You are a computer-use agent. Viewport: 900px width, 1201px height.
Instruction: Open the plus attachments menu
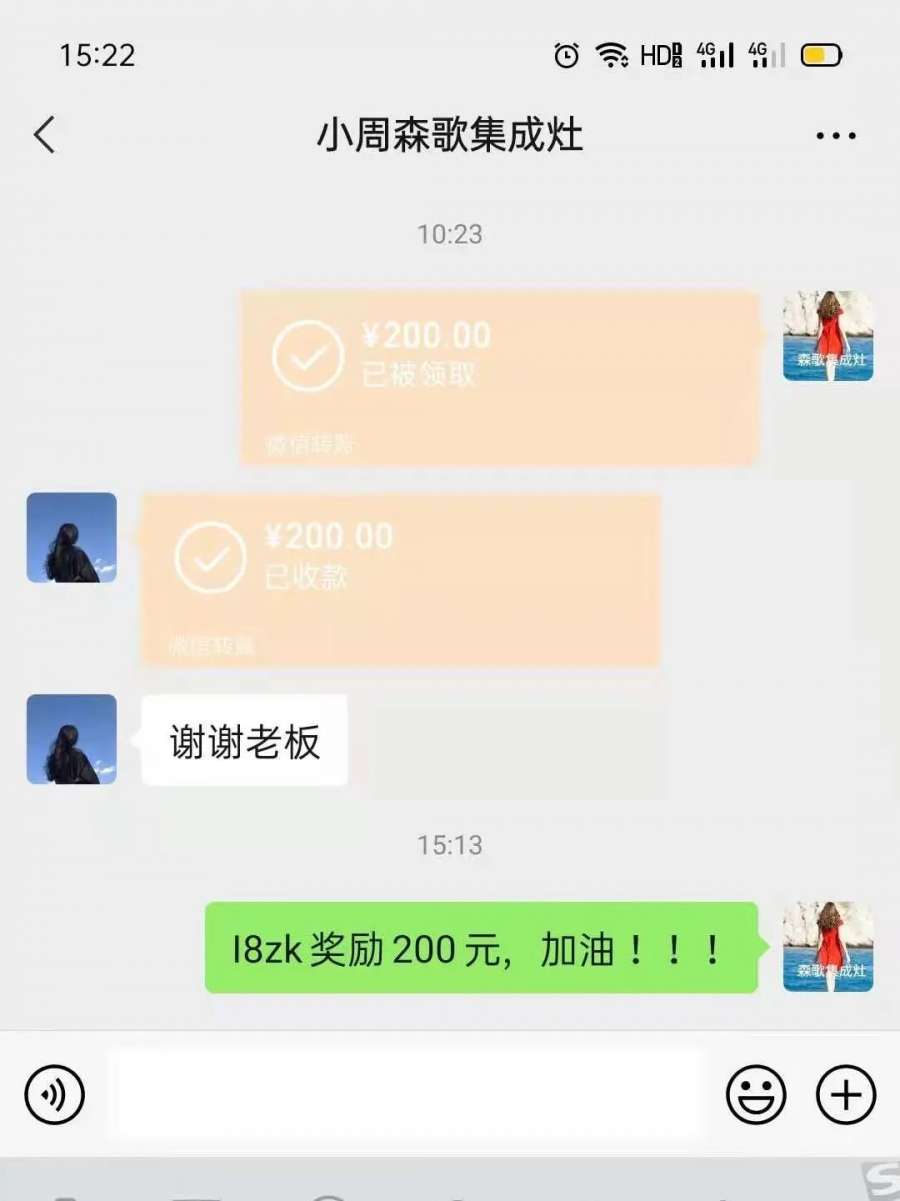[x=846, y=1095]
